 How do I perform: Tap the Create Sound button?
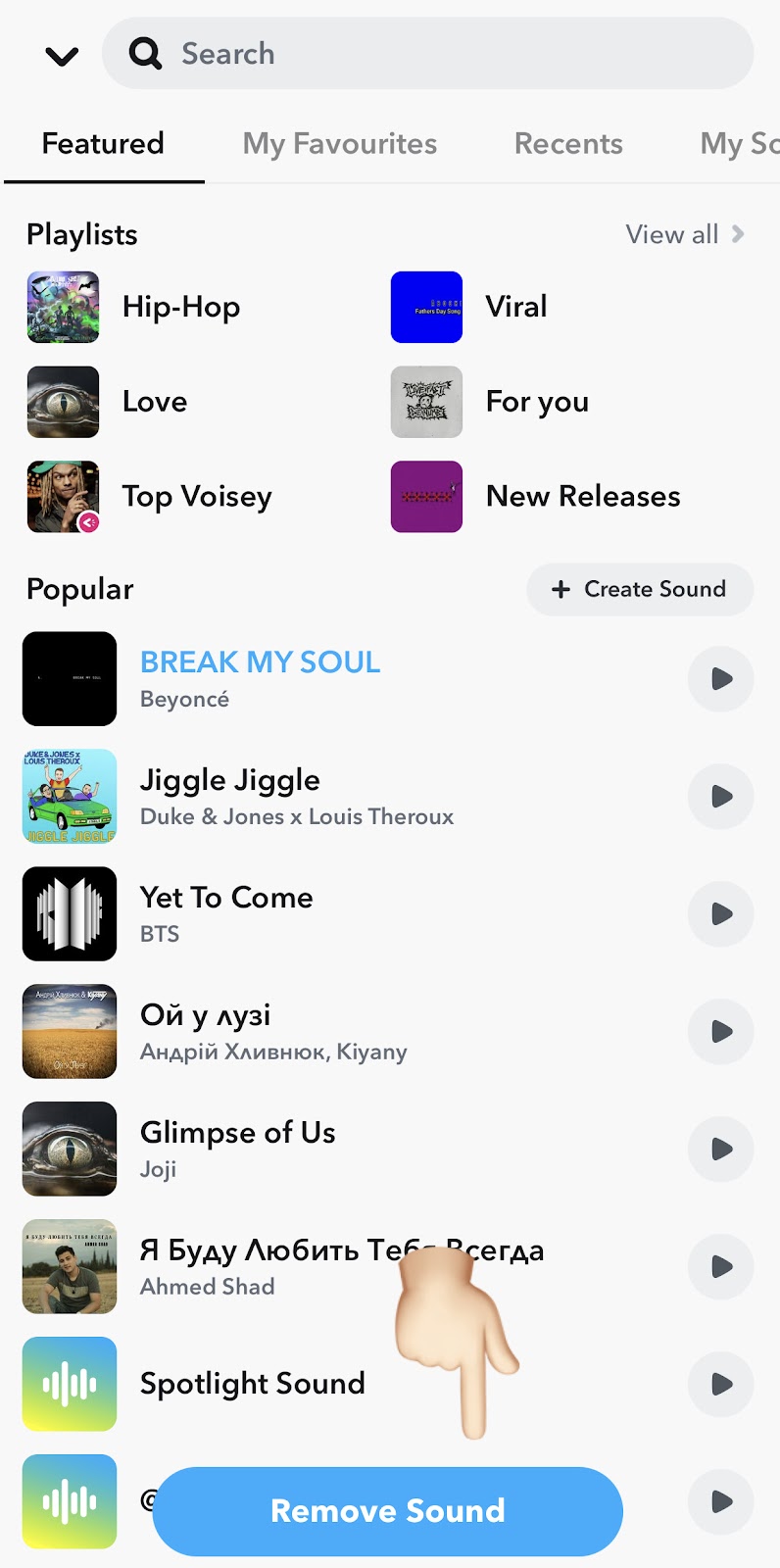pos(640,589)
